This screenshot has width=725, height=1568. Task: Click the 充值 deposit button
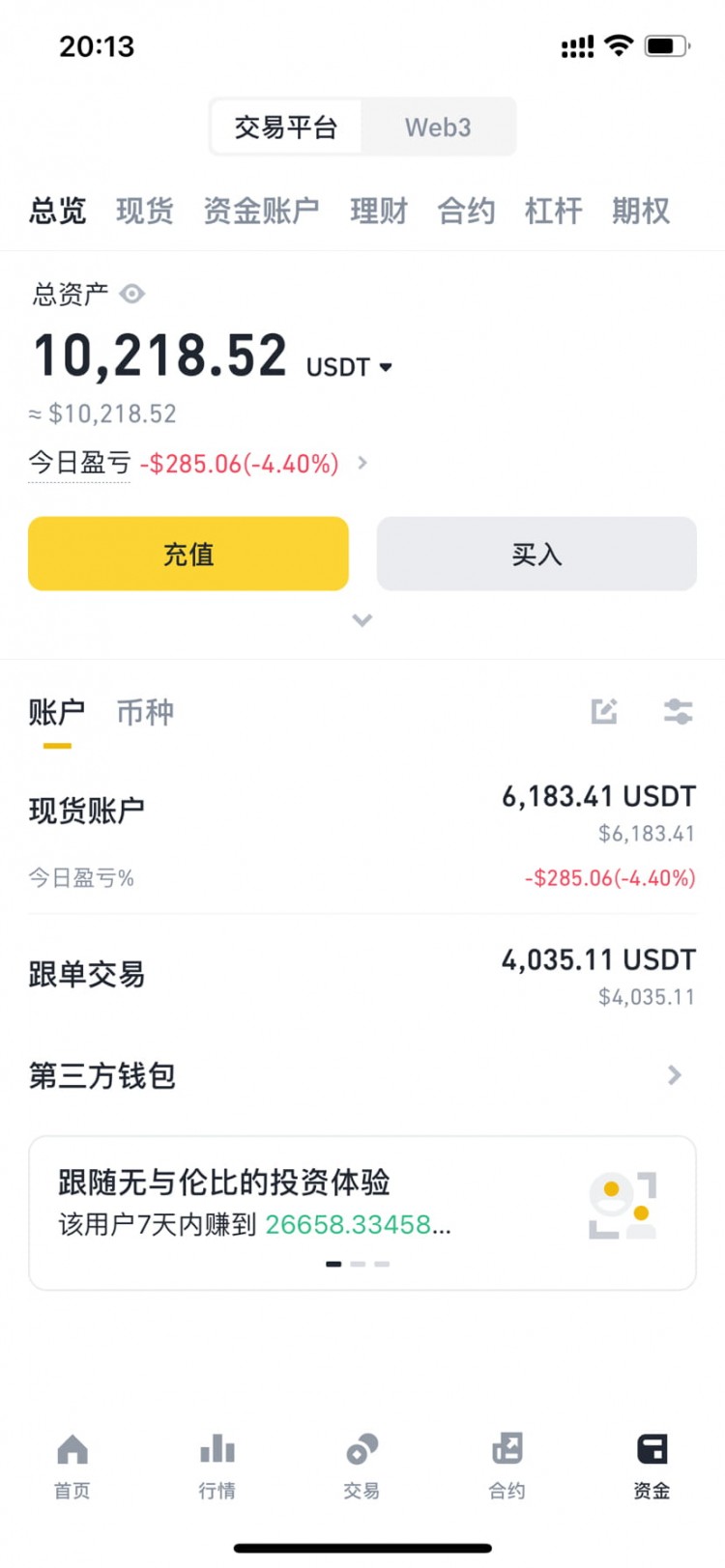click(188, 554)
